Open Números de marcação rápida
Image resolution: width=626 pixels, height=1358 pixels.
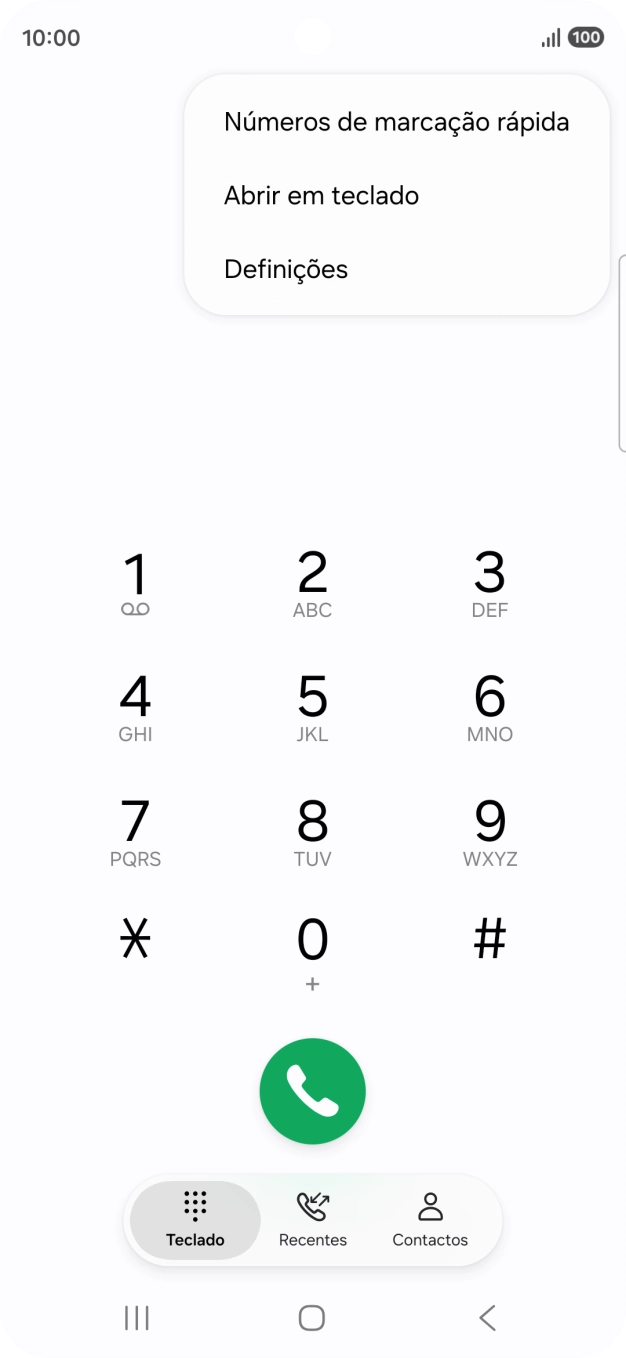(396, 122)
